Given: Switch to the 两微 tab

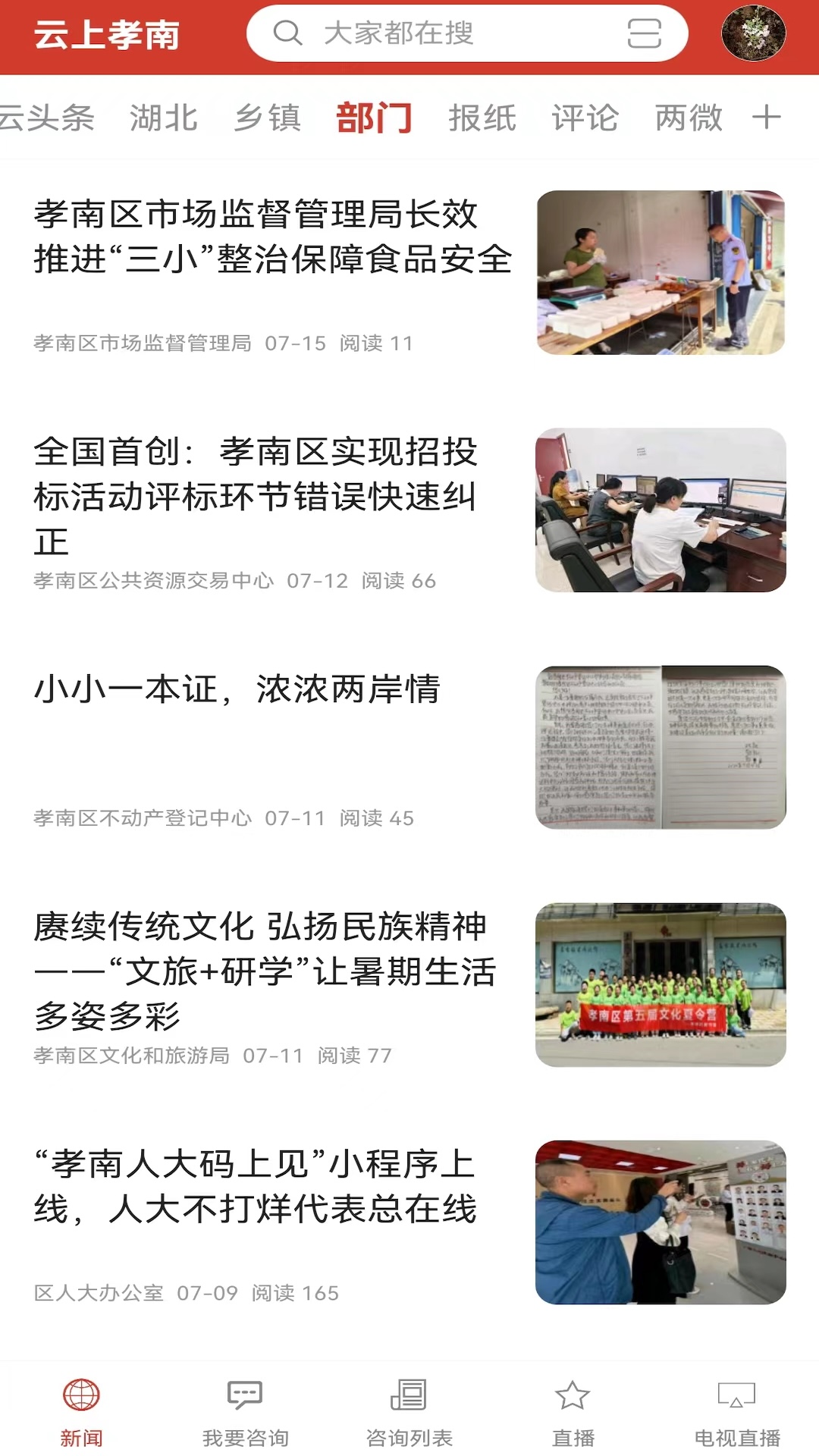Looking at the screenshot, I should point(689,118).
